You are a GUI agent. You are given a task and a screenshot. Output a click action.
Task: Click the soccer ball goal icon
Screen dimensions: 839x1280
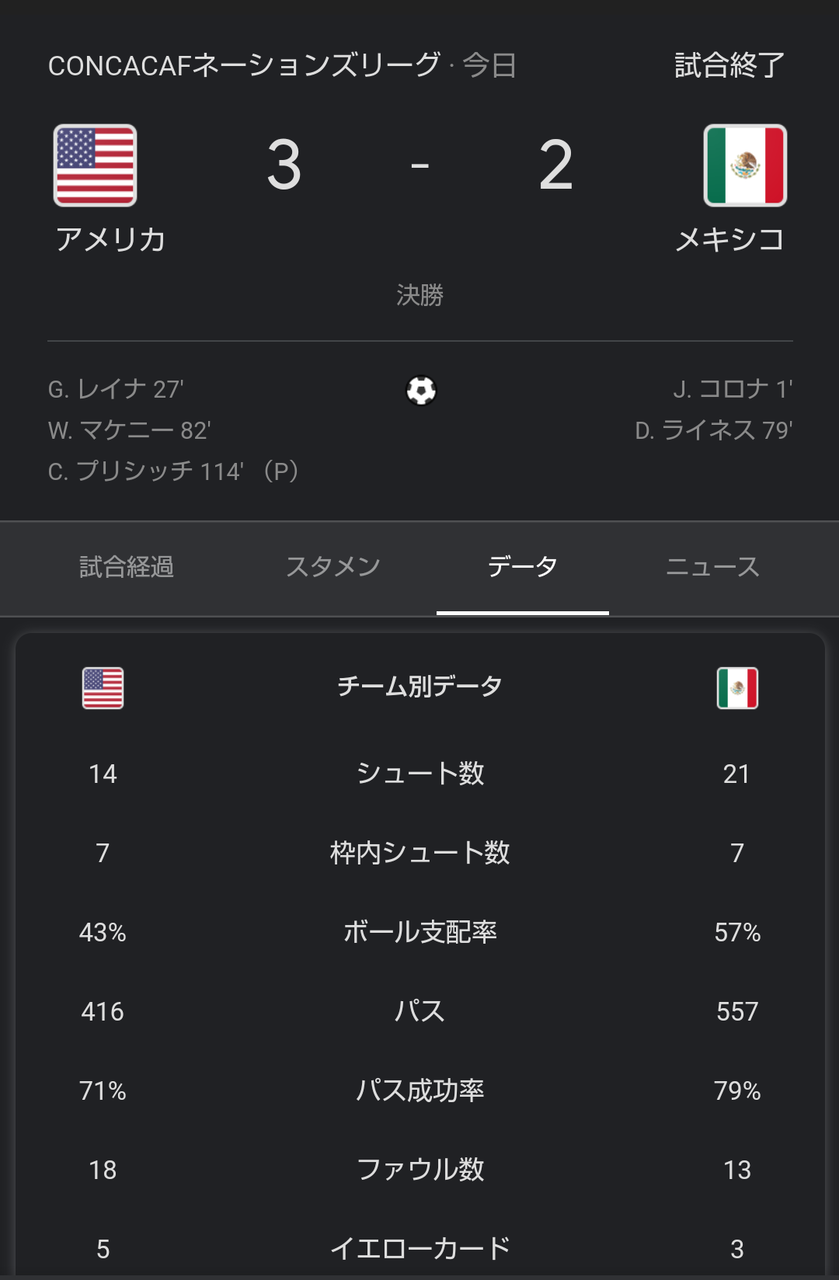[x=419, y=391]
